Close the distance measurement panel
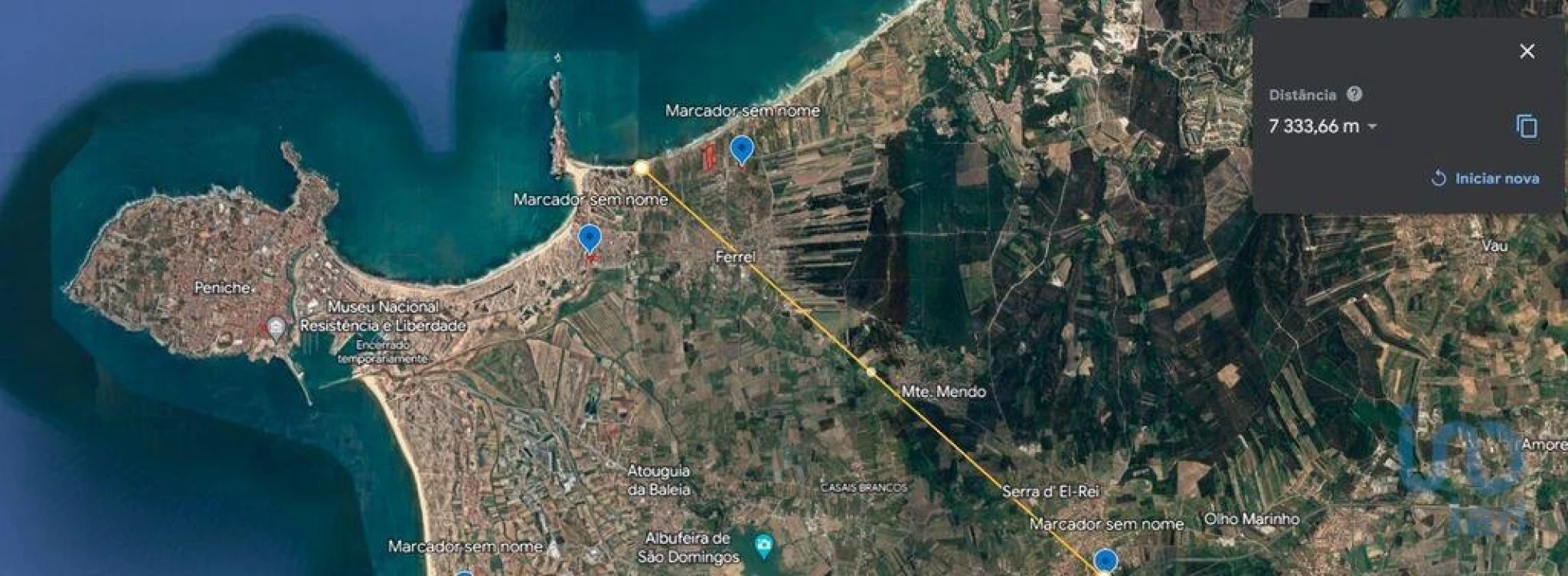Image resolution: width=1568 pixels, height=576 pixels. [1526, 51]
